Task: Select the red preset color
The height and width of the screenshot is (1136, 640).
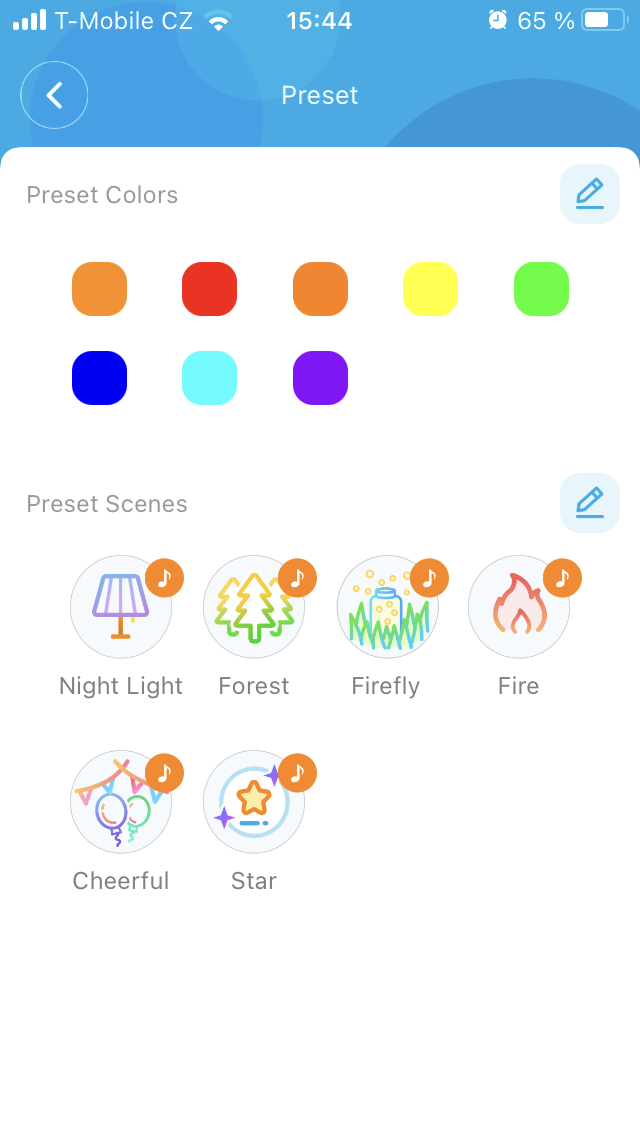Action: point(209,289)
